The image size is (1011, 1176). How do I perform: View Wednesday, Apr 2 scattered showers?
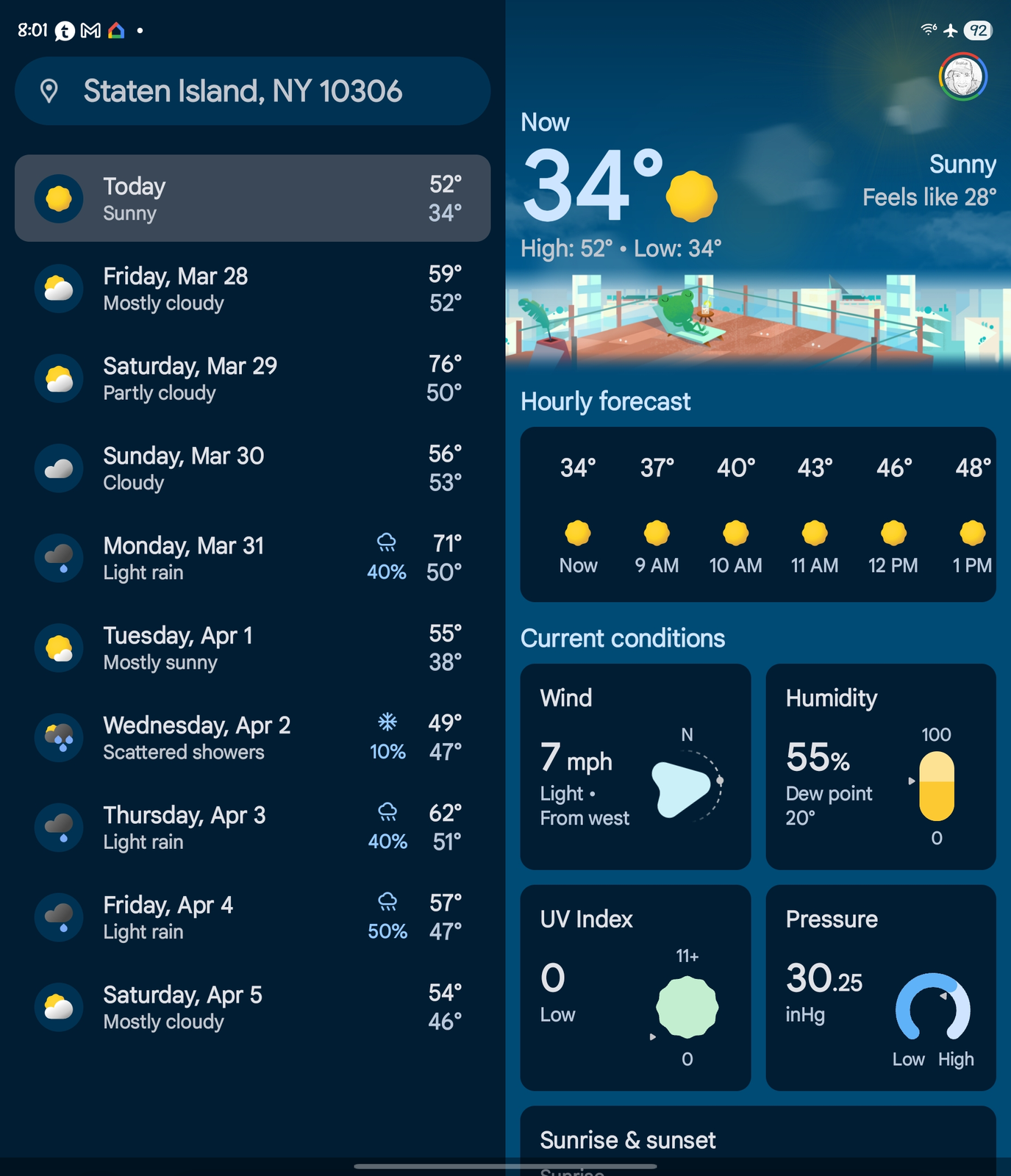click(252, 738)
